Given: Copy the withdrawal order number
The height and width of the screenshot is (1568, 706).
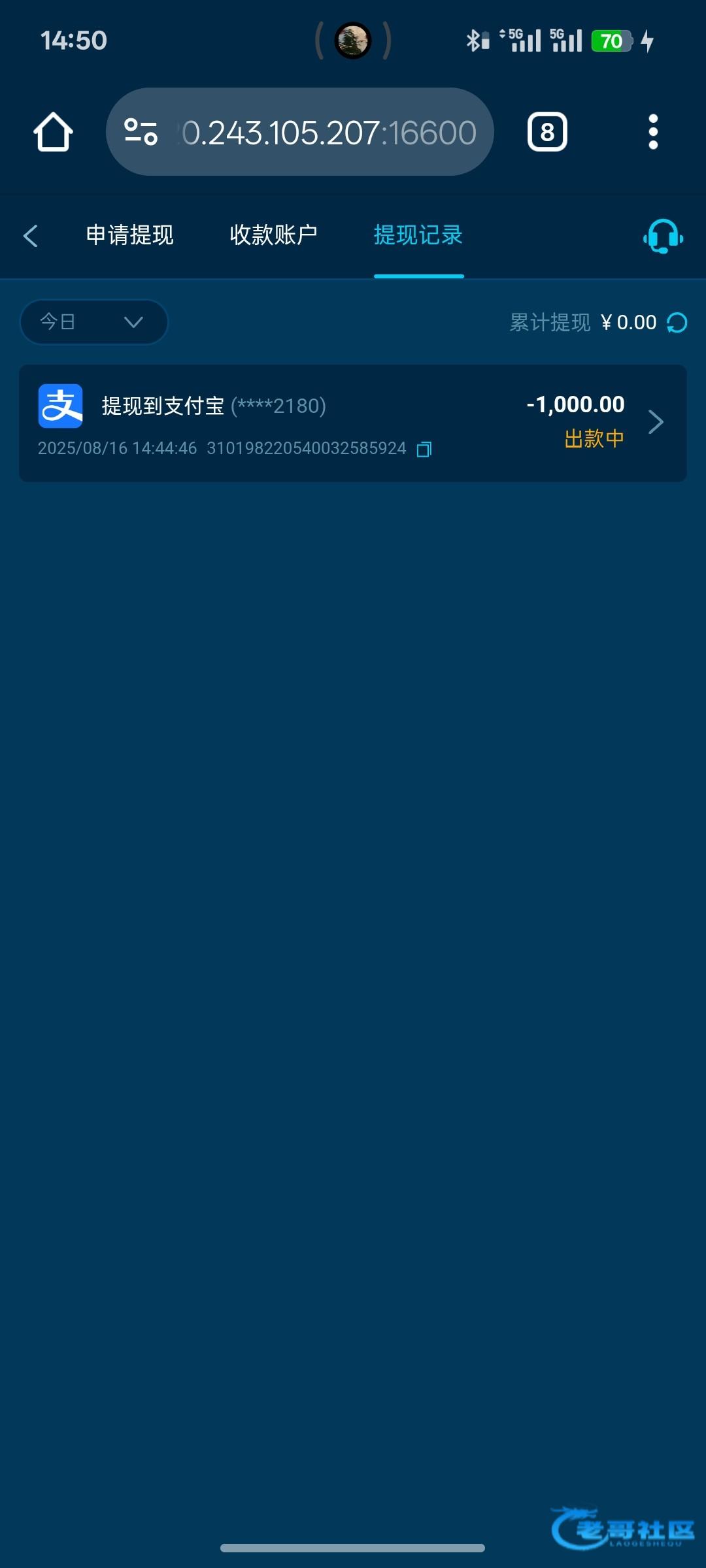Looking at the screenshot, I should tap(424, 449).
